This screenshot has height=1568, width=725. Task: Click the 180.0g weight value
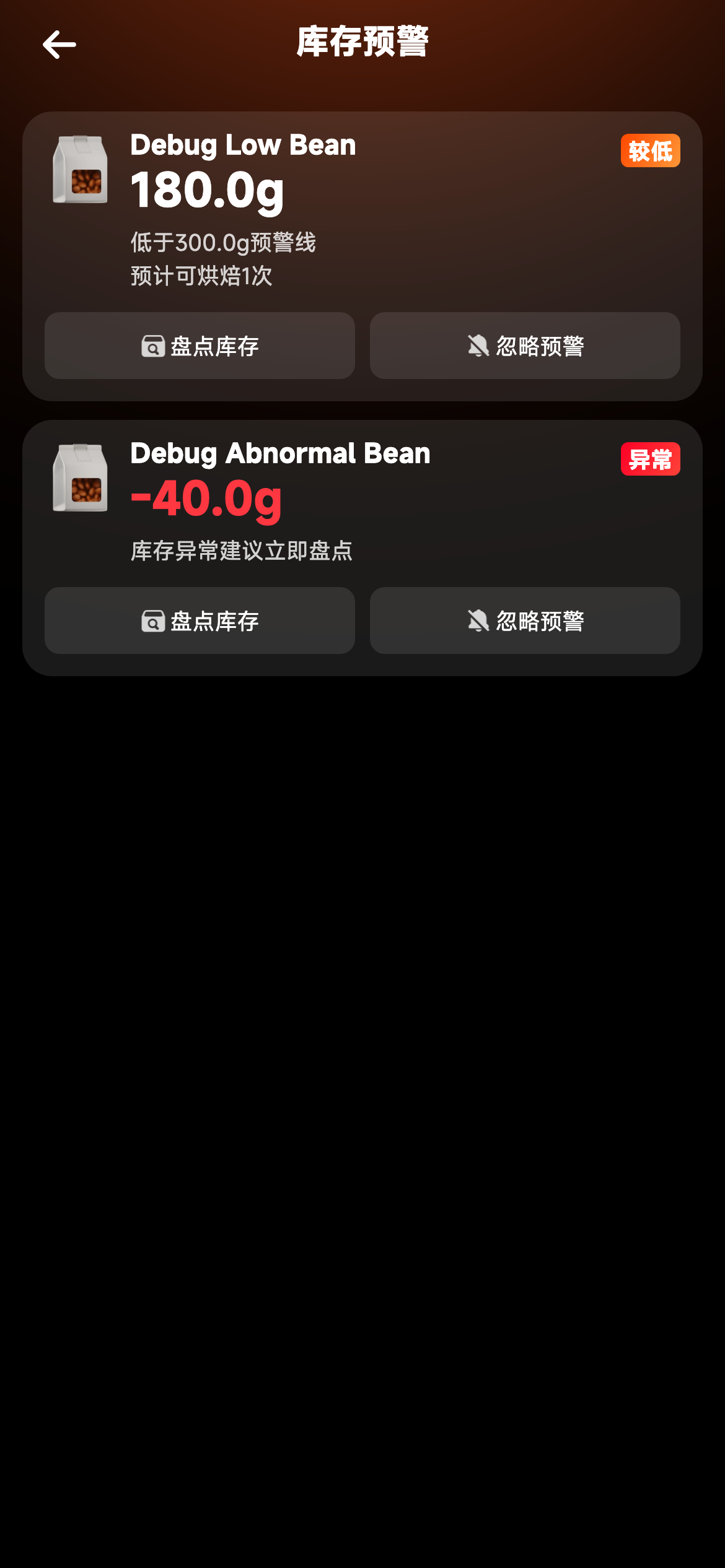(x=206, y=191)
